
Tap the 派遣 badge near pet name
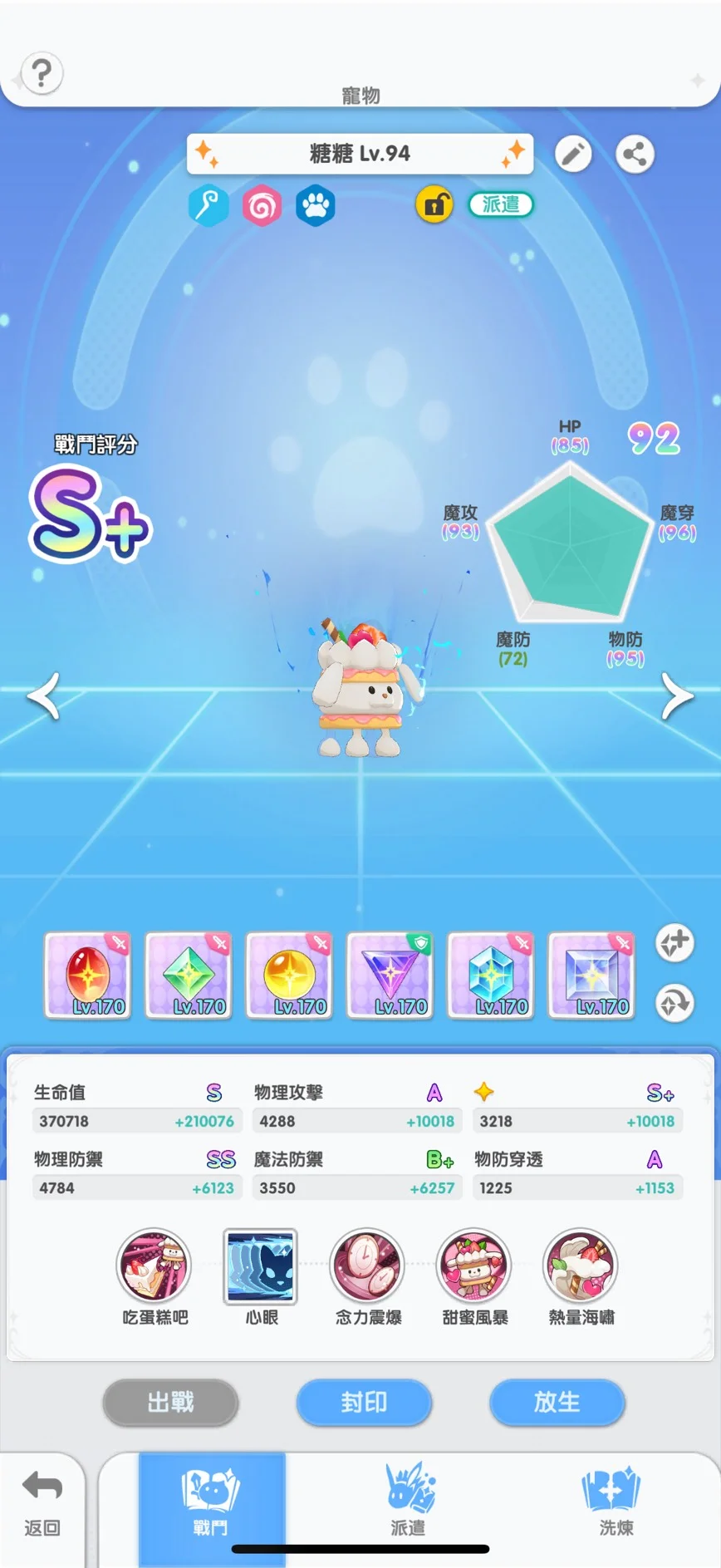501,204
